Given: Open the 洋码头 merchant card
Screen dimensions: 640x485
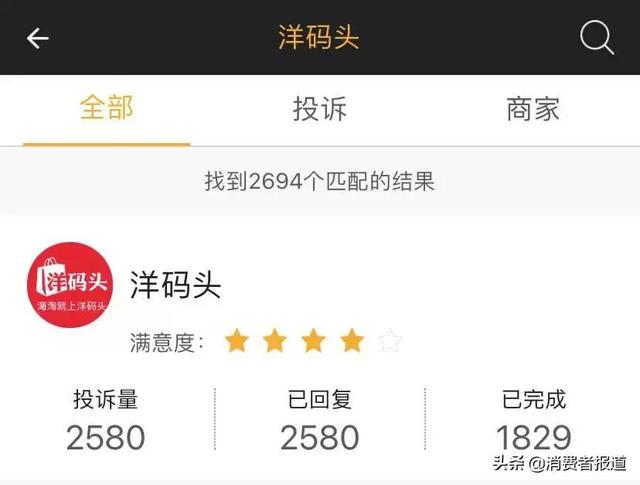Looking at the screenshot, I should tap(175, 286).
